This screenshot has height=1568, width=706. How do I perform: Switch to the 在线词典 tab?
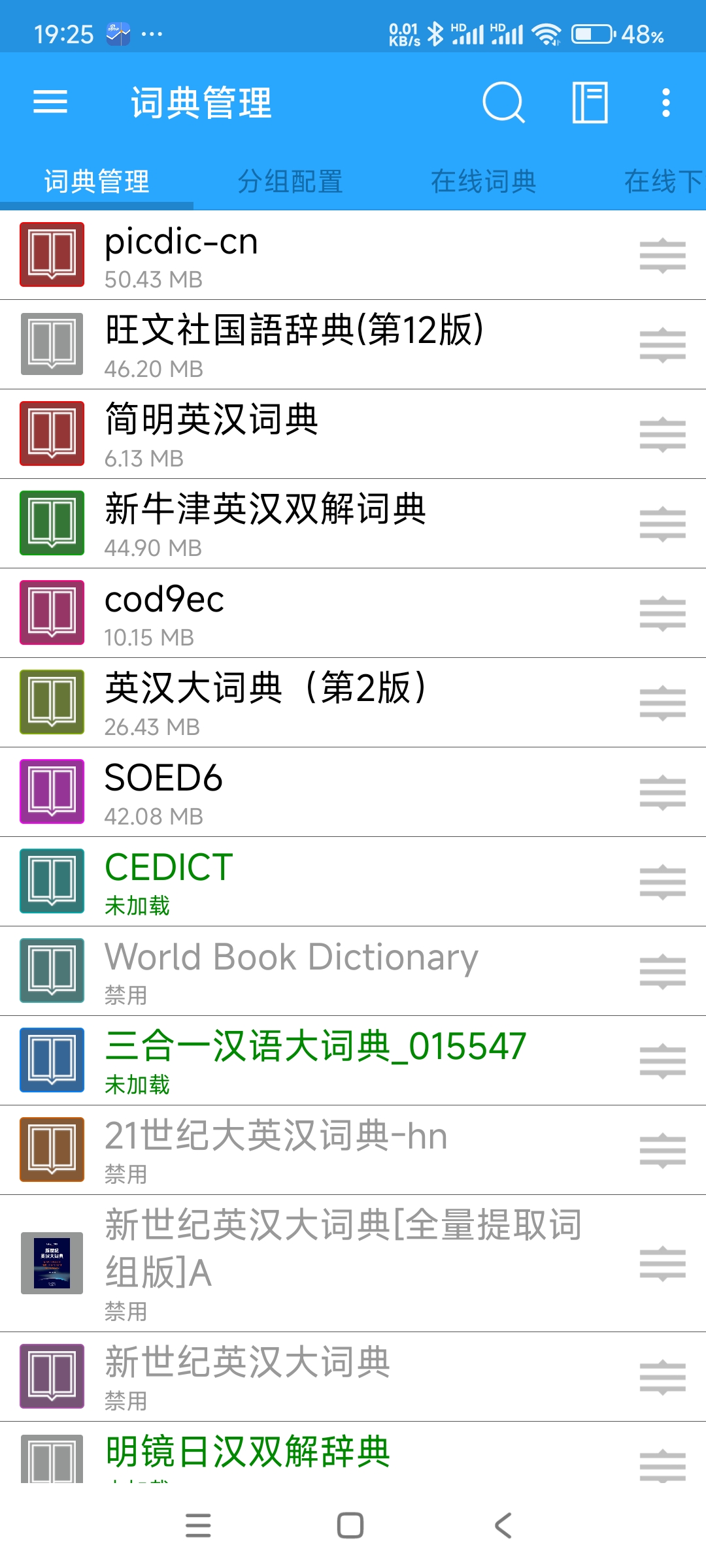coord(483,181)
